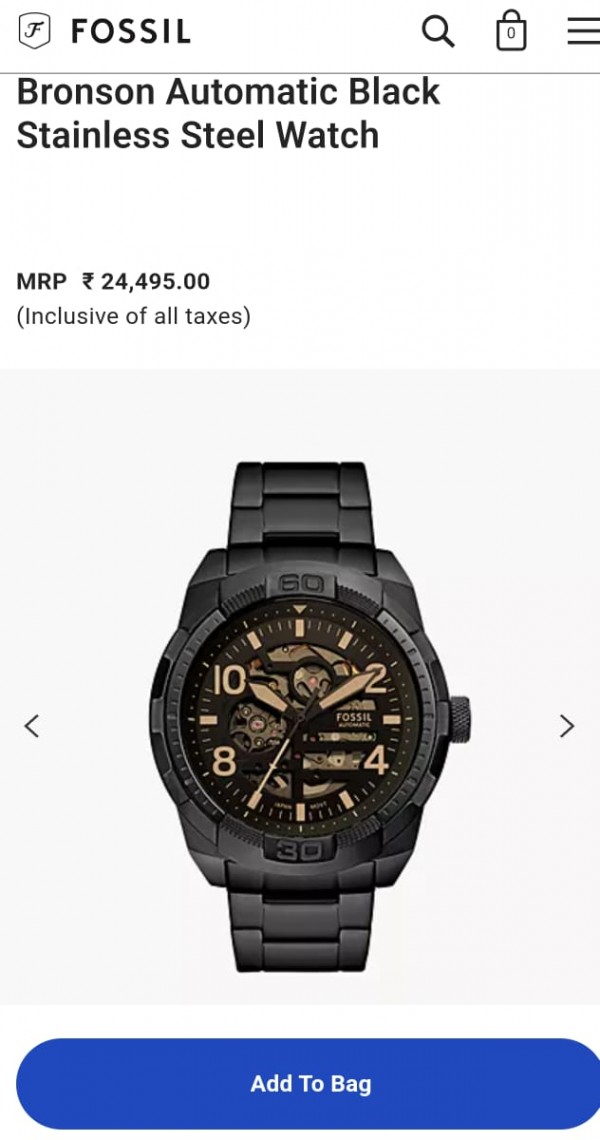Image resolution: width=600 pixels, height=1140 pixels.
Task: Open the hamburger menu
Action: pyautogui.click(x=583, y=32)
